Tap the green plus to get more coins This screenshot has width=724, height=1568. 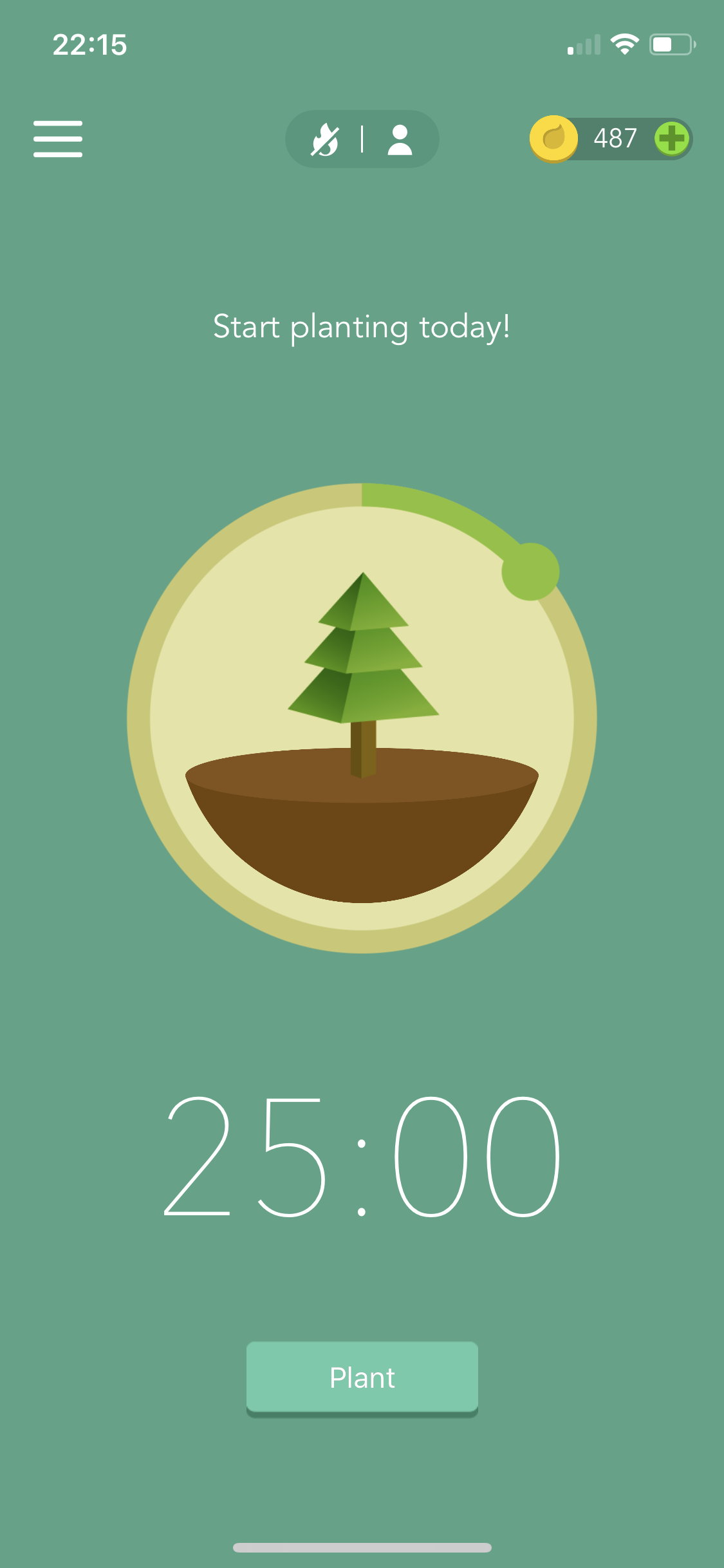coord(672,138)
